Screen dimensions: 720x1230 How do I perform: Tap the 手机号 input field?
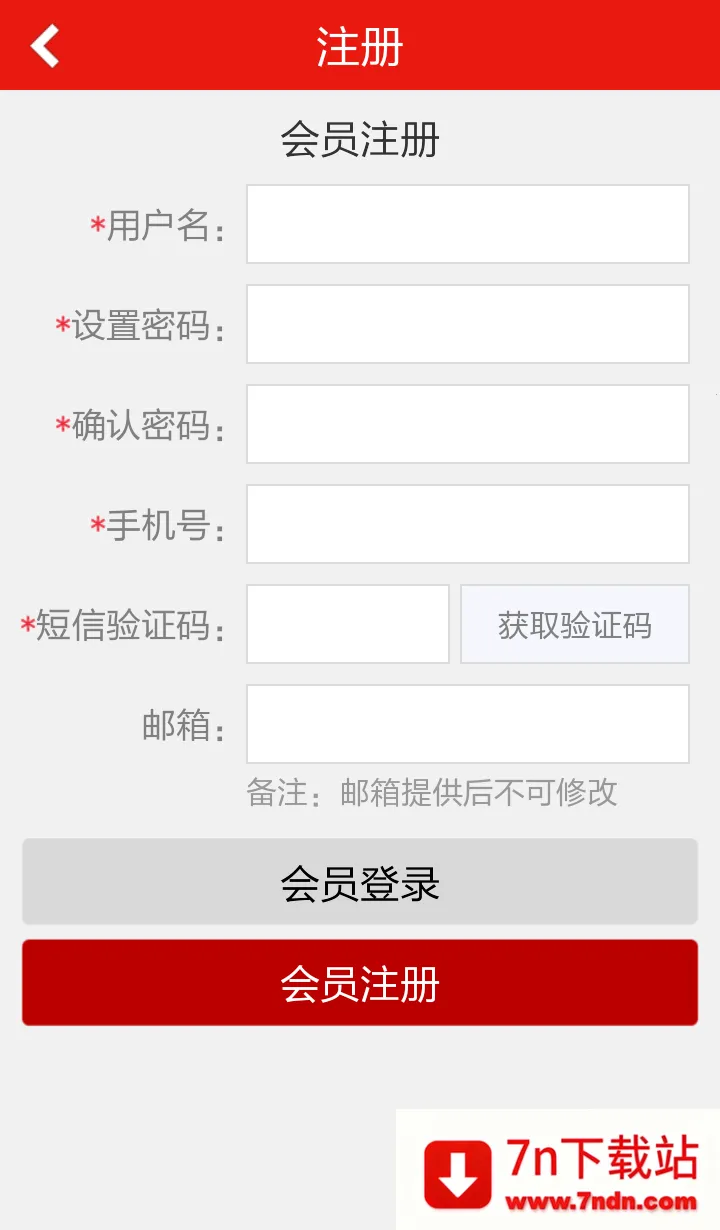467,523
